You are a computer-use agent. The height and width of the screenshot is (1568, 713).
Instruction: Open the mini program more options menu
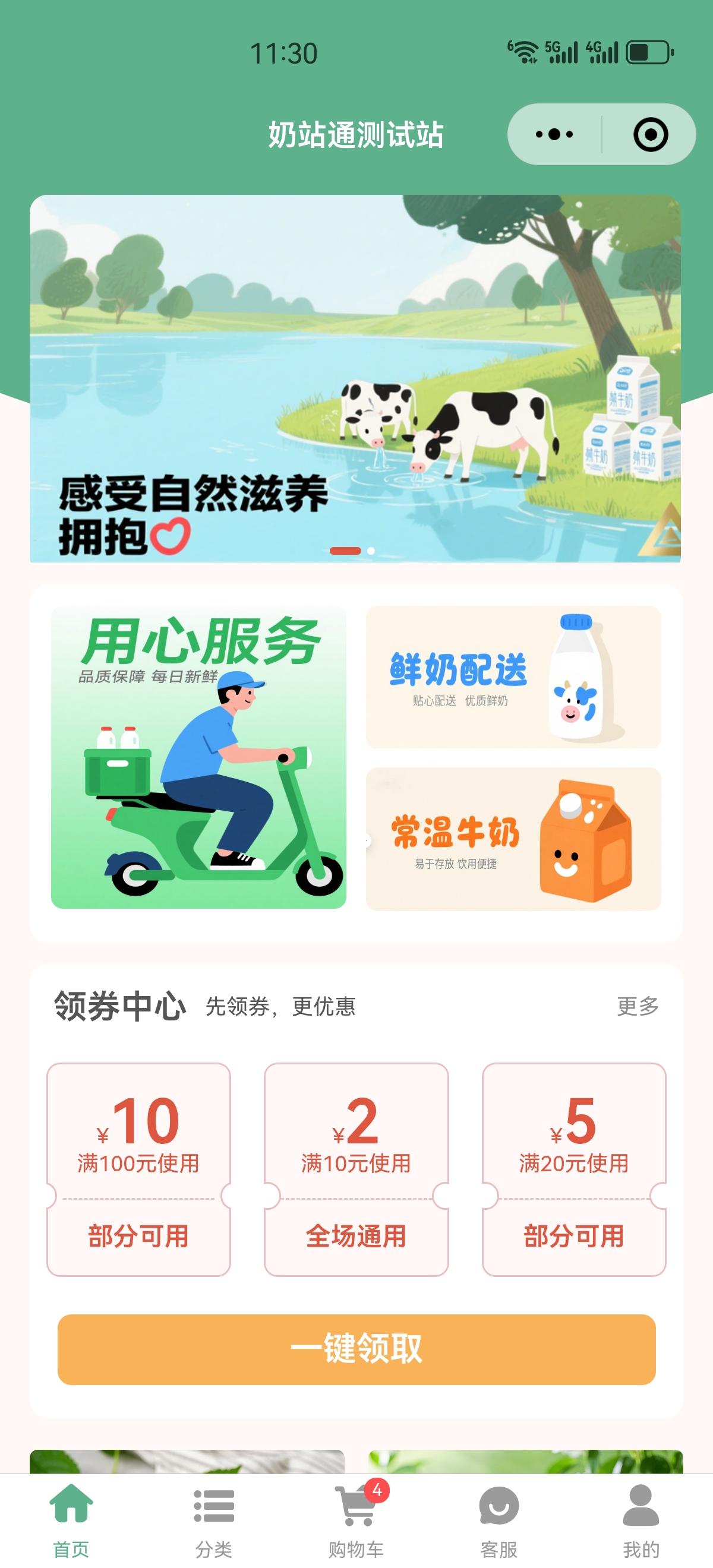click(554, 134)
